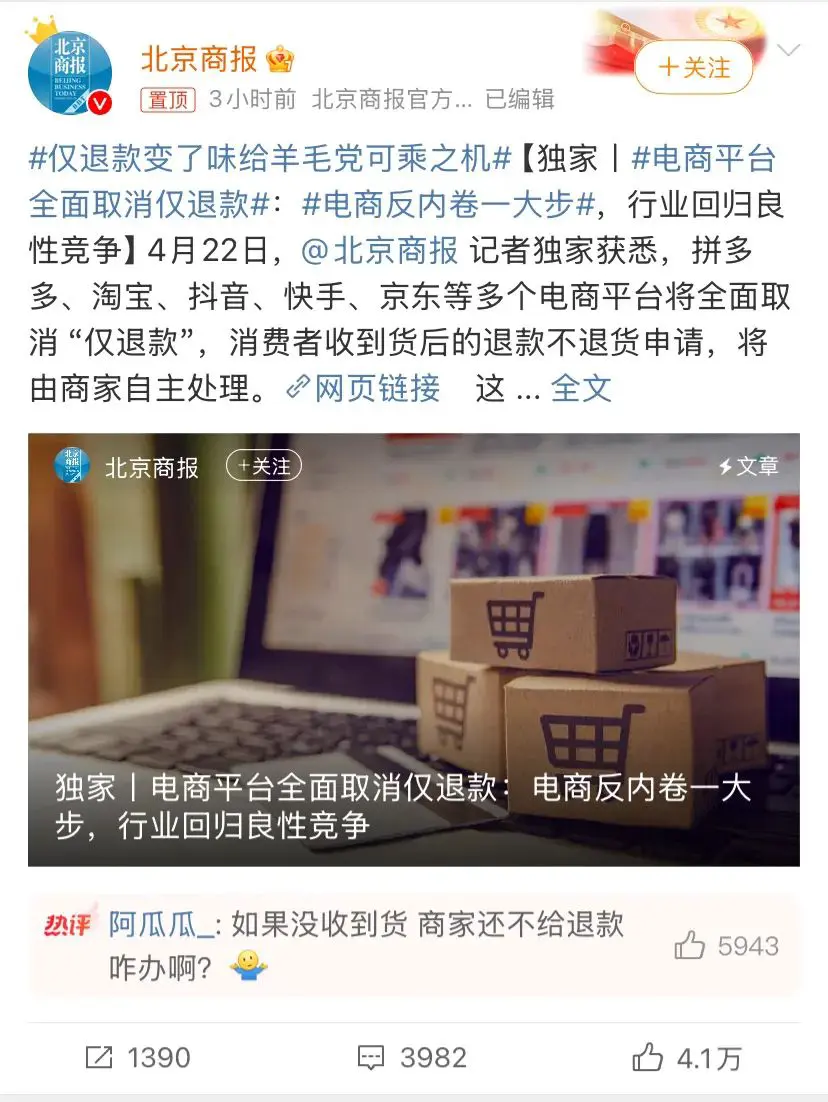Open the article card about 电商平台全面取消仅退款
The image size is (828, 1102).
point(413,650)
